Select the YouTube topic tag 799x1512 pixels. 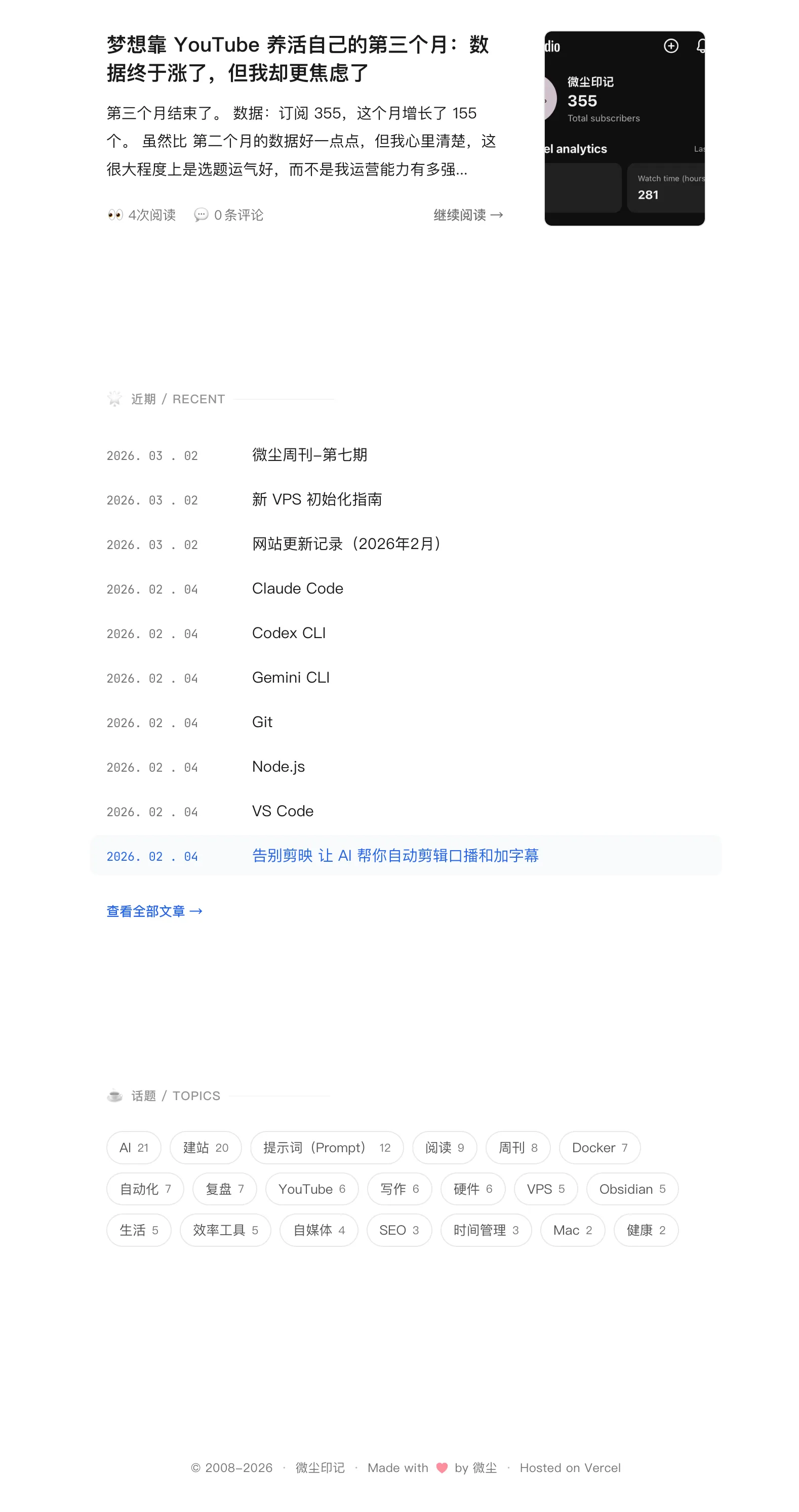pos(312,1189)
